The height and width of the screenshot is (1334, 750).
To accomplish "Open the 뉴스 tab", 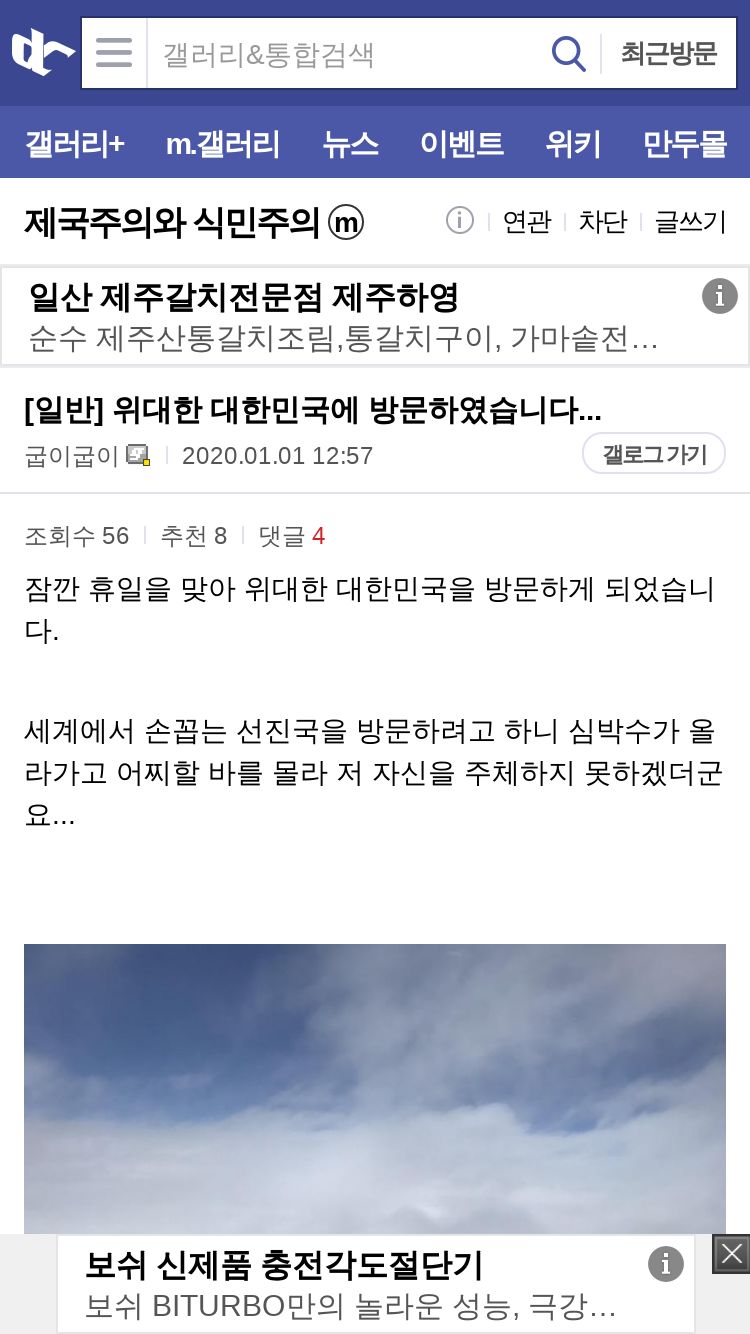I will pos(351,144).
